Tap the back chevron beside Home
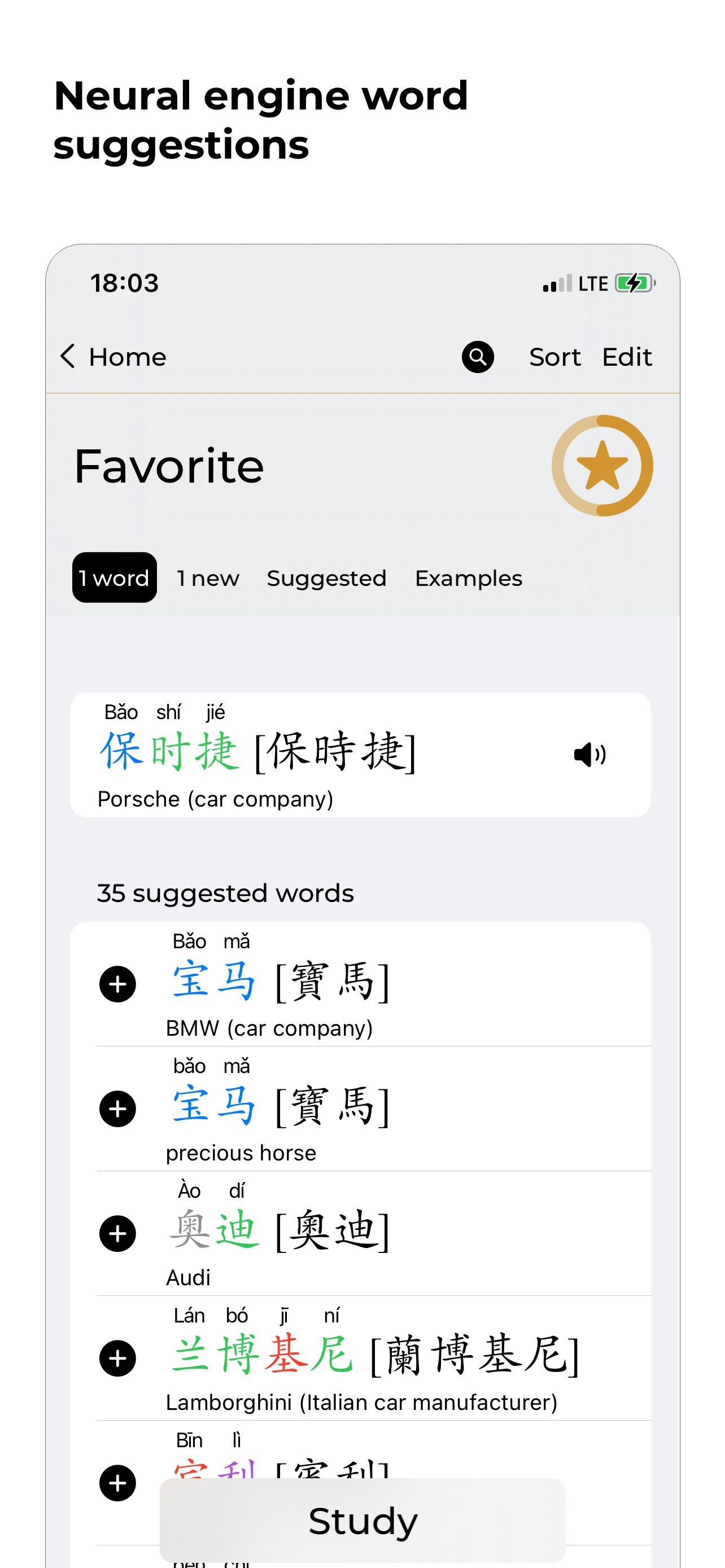 (x=68, y=357)
